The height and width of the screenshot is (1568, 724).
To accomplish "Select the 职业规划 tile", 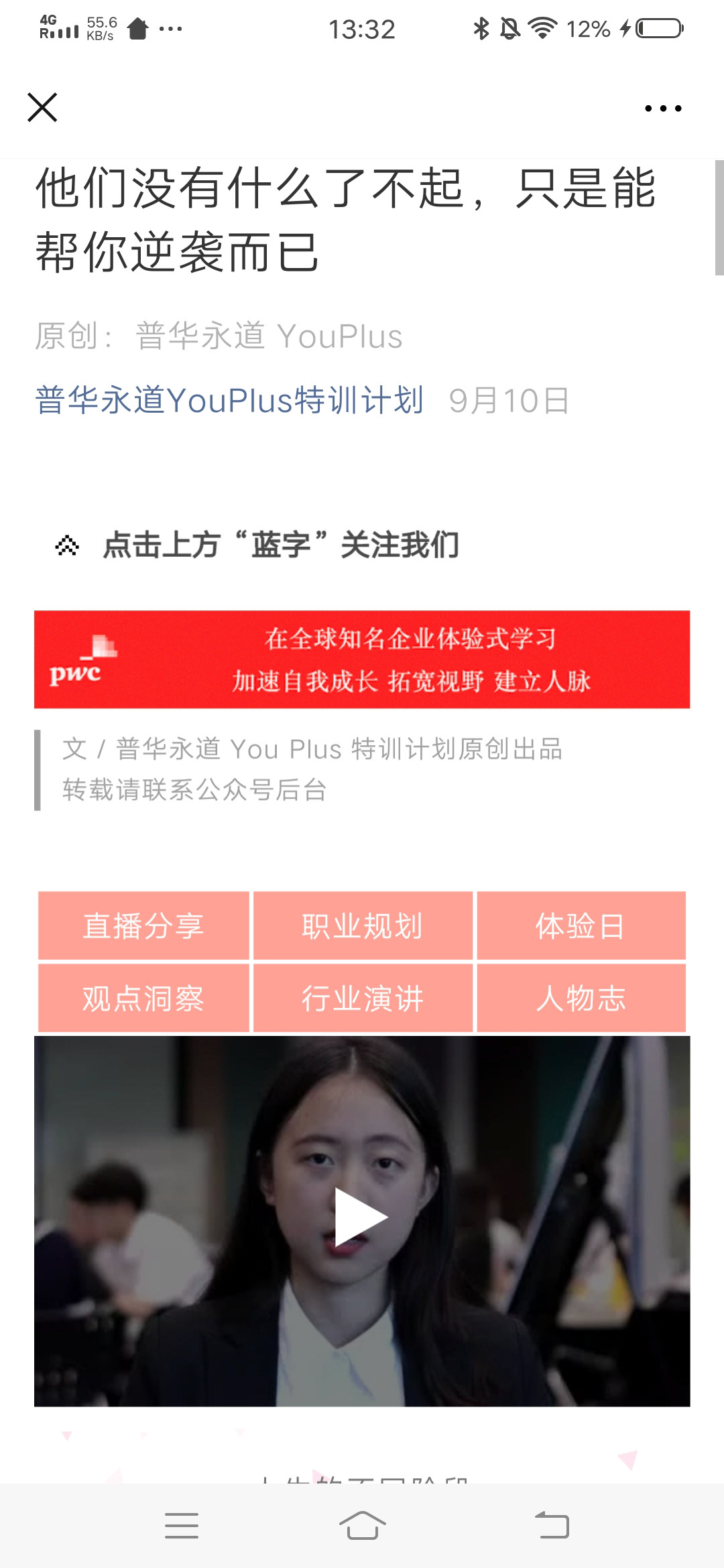I will [363, 926].
